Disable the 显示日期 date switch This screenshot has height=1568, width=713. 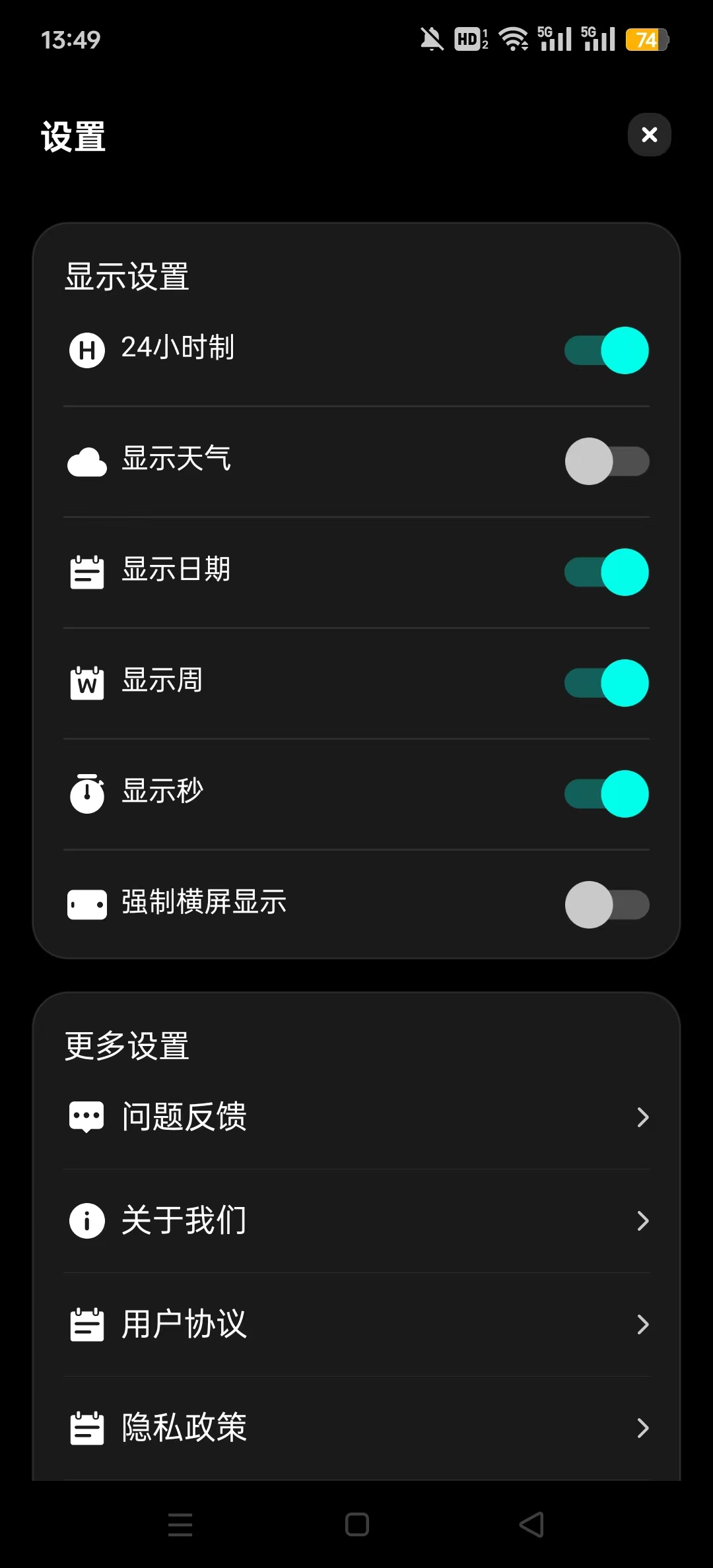[x=607, y=572]
